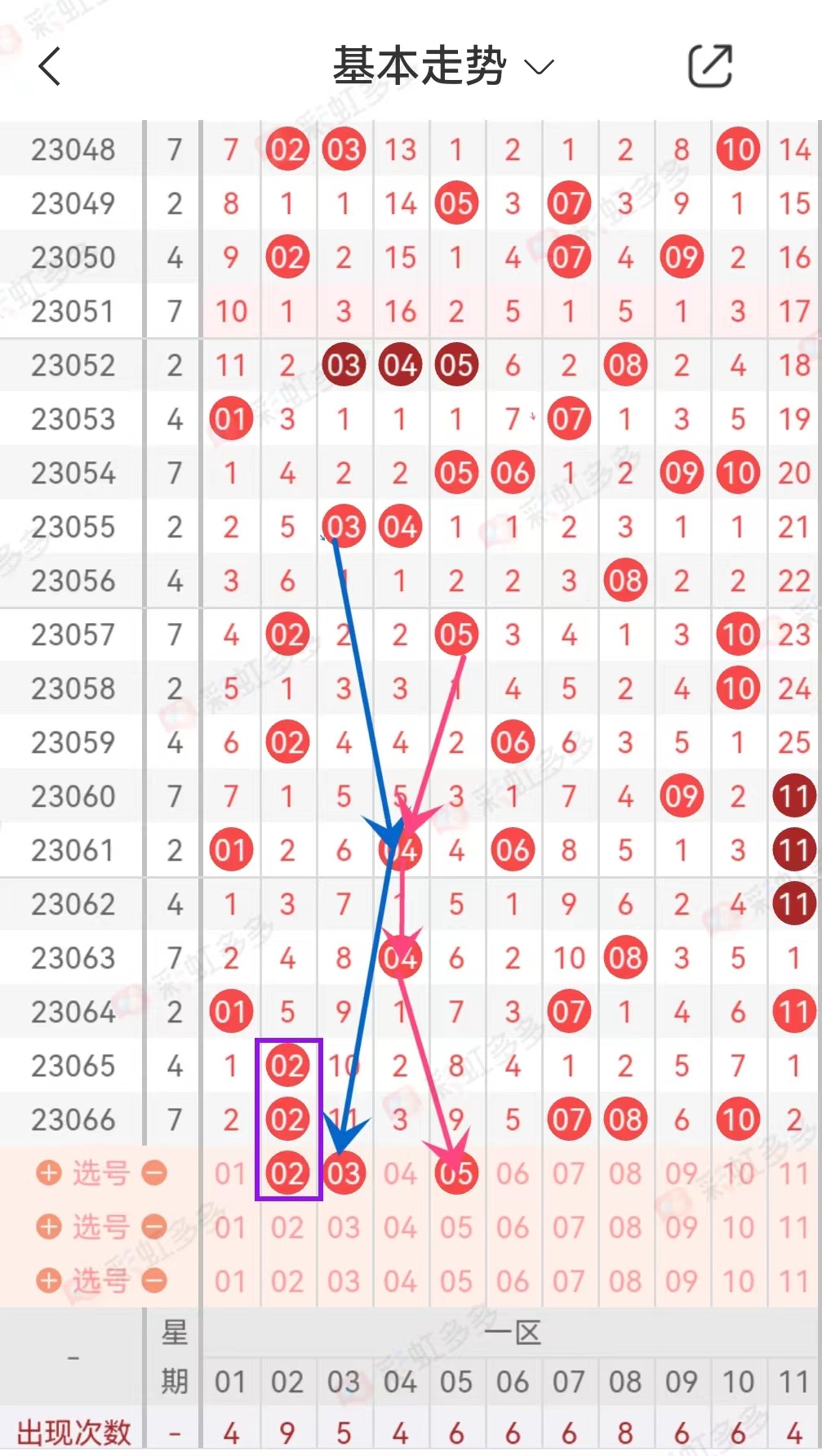Expand the 基本走势 chart type dropdown
This screenshot has height=1456, width=822.
click(x=443, y=66)
